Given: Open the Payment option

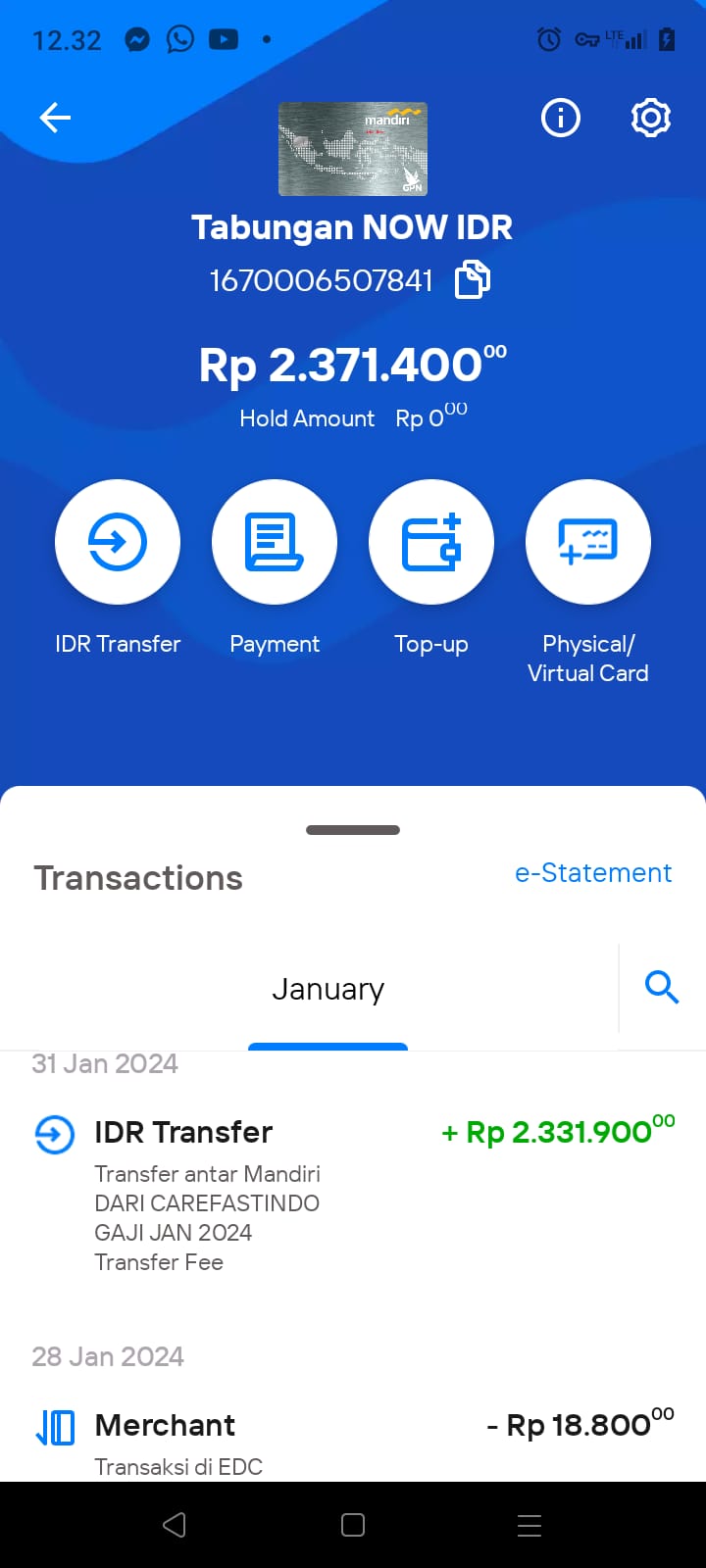Looking at the screenshot, I should coord(275,542).
